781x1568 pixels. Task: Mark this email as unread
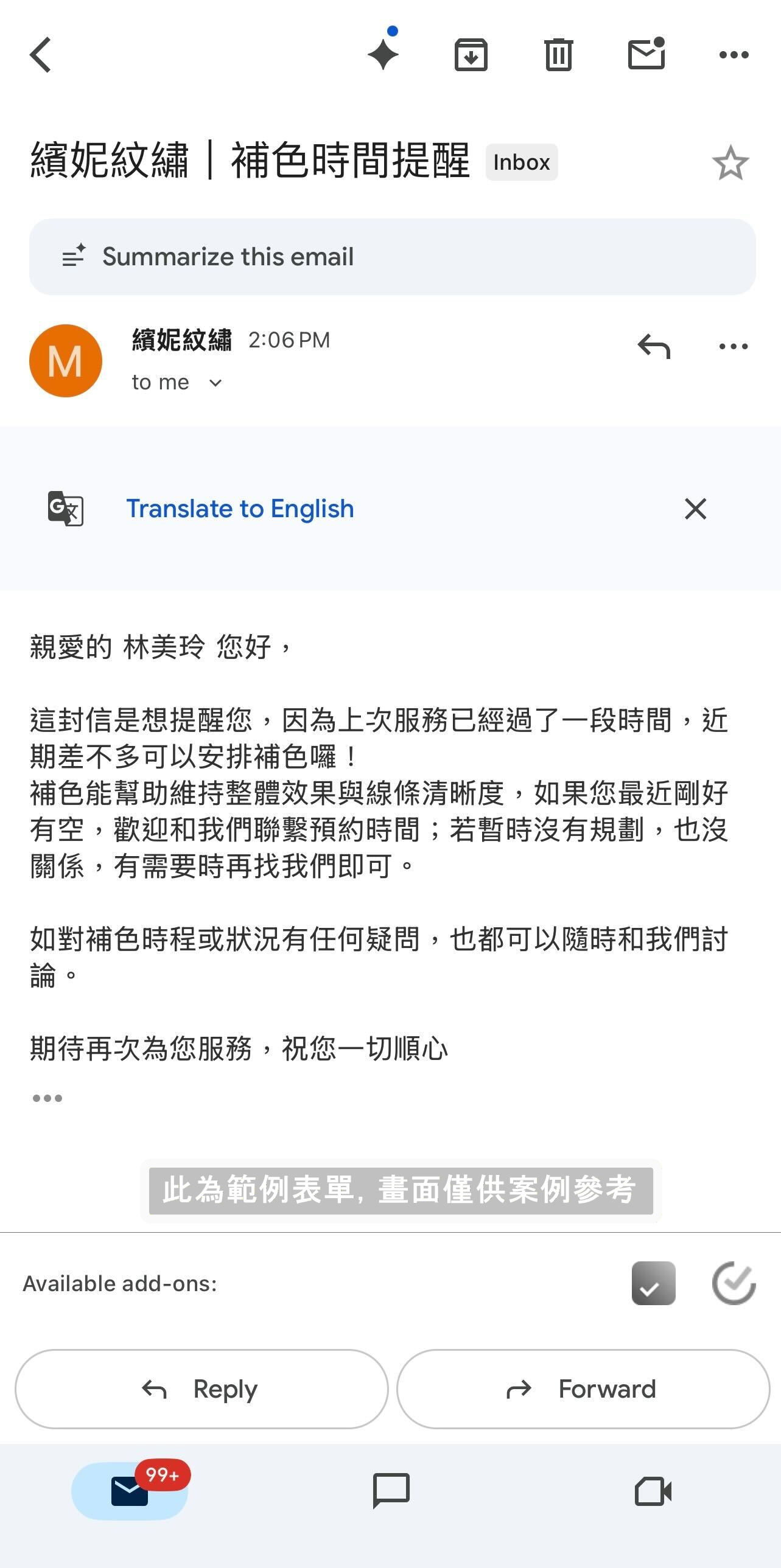point(646,54)
